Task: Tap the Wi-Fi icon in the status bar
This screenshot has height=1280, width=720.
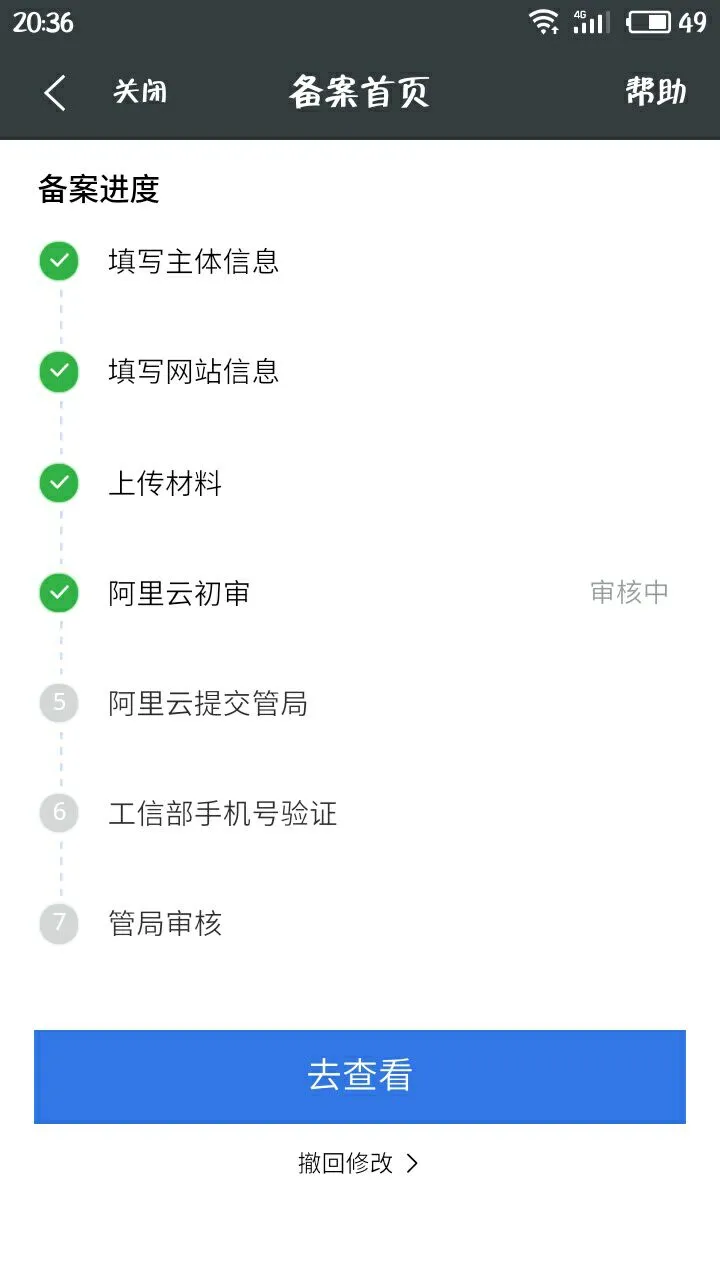Action: tap(544, 21)
